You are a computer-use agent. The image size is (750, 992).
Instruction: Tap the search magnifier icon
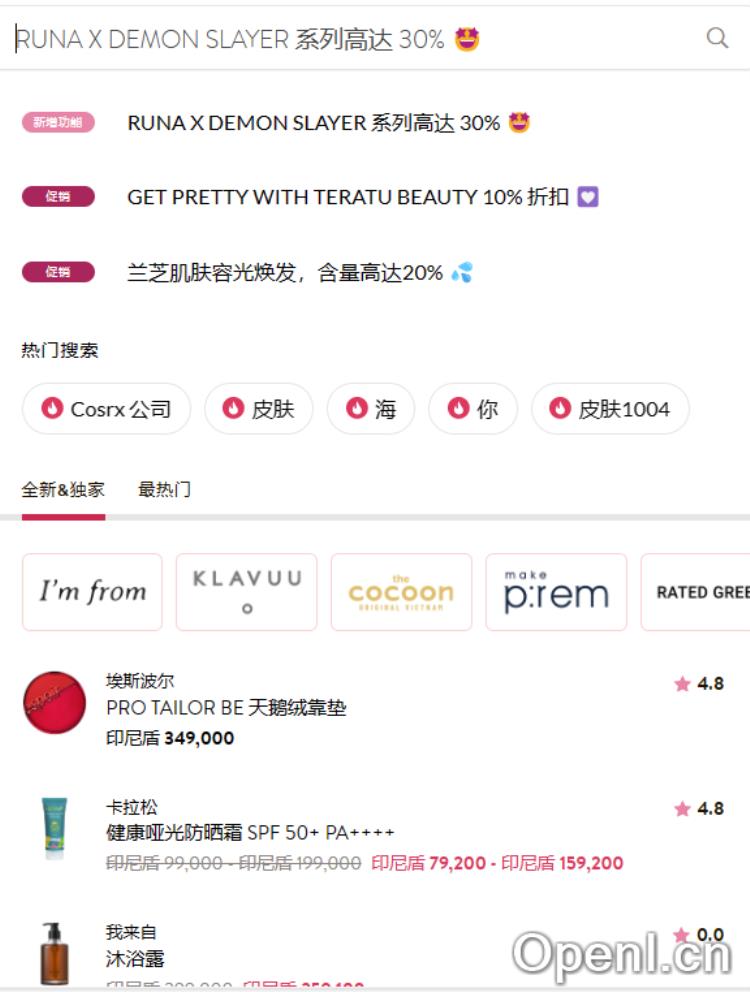coord(717,38)
